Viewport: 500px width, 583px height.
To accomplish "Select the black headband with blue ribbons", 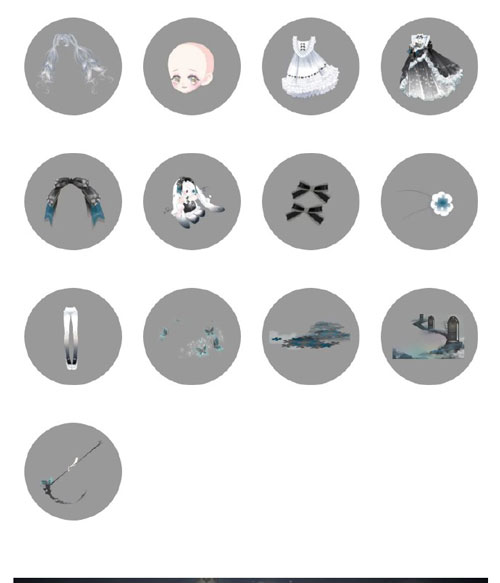I will coord(73,201).
